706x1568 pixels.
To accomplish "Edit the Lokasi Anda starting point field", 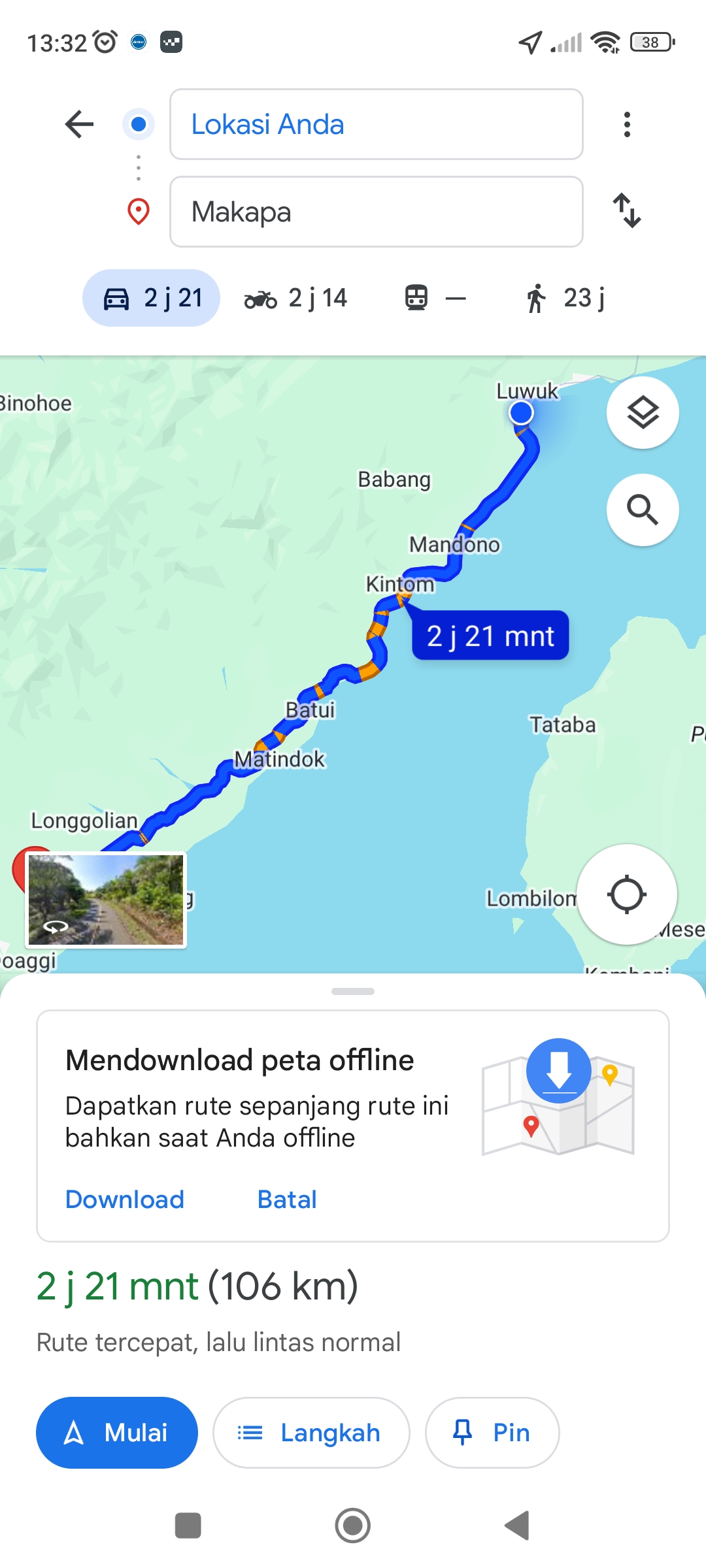I will tap(377, 124).
